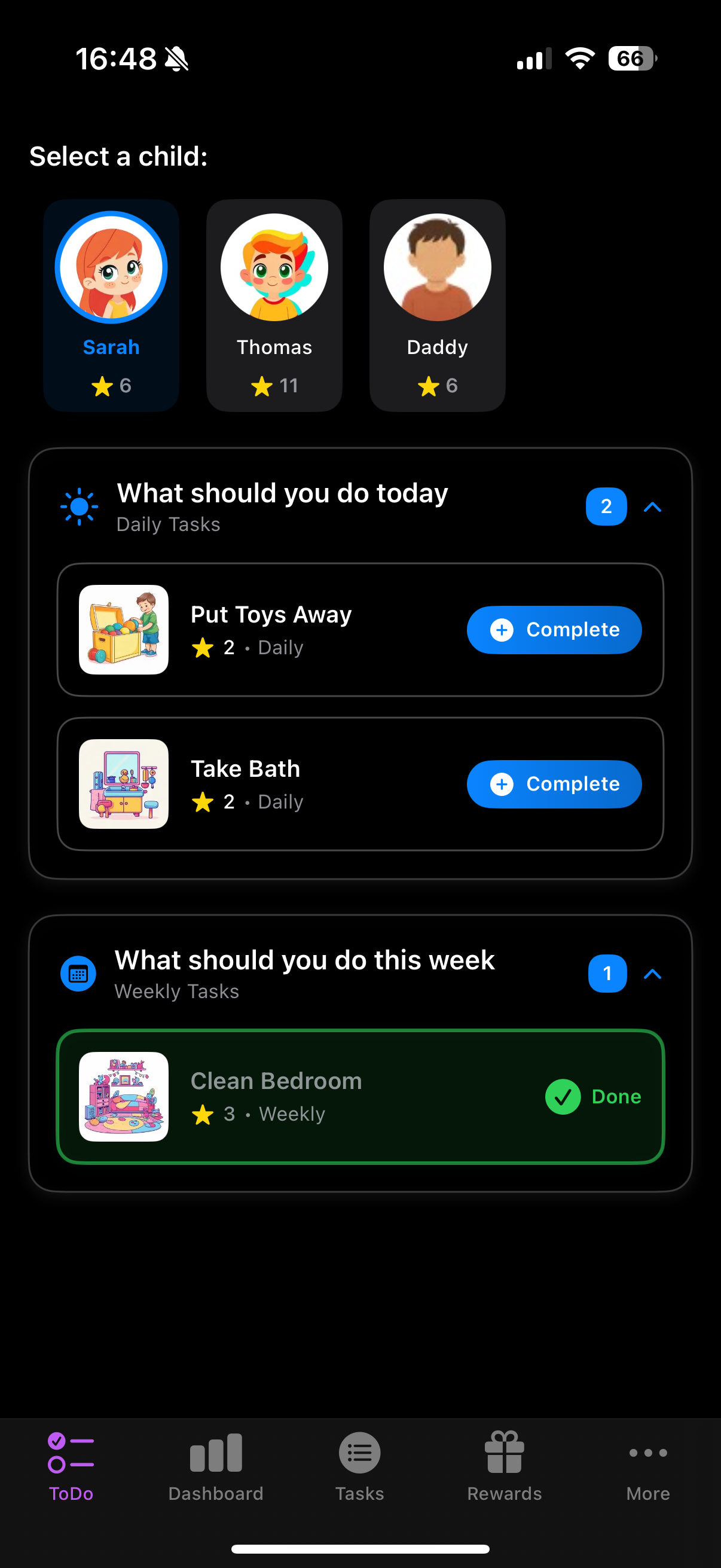Viewport: 721px width, 1568px height.
Task: Open the Dashboard tab
Action: tap(215, 1467)
